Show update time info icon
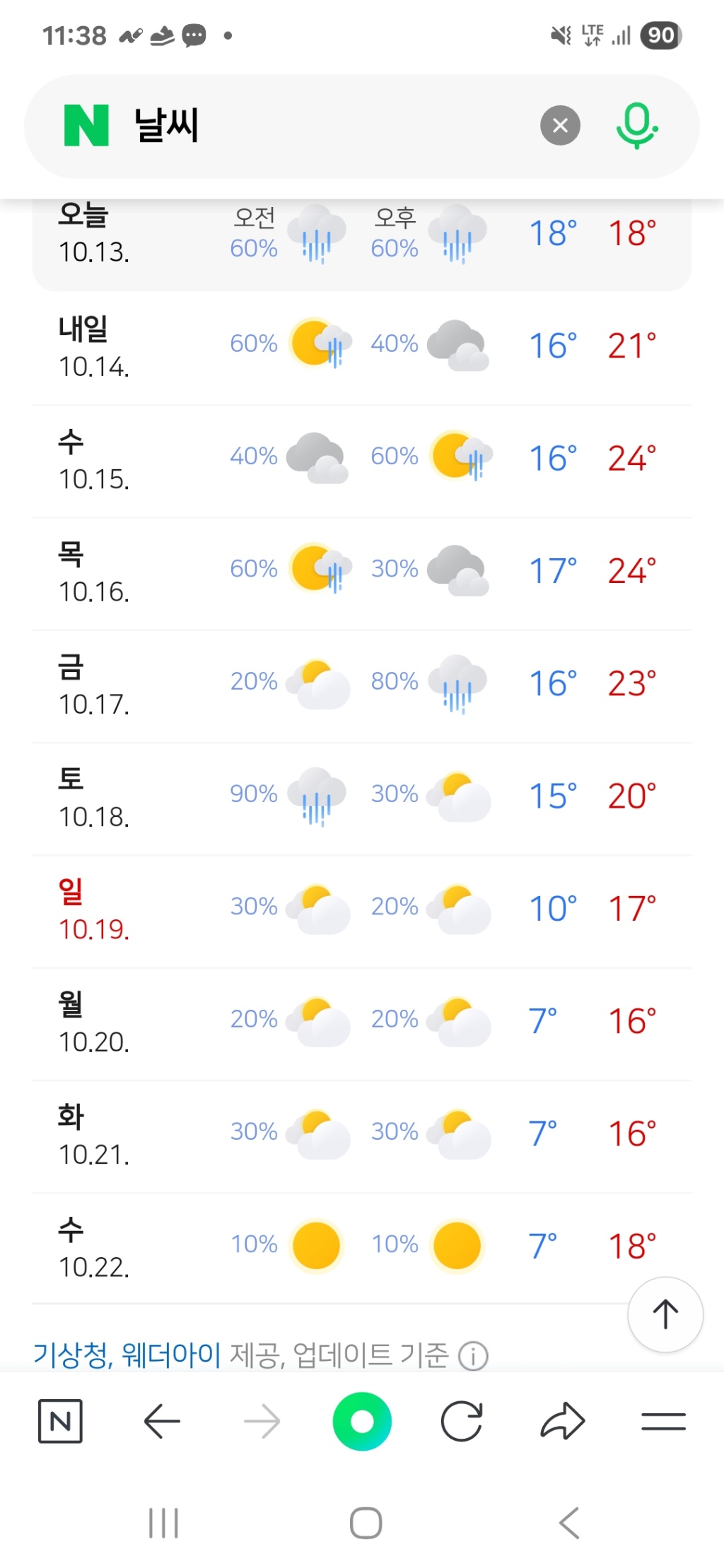 click(x=473, y=1356)
